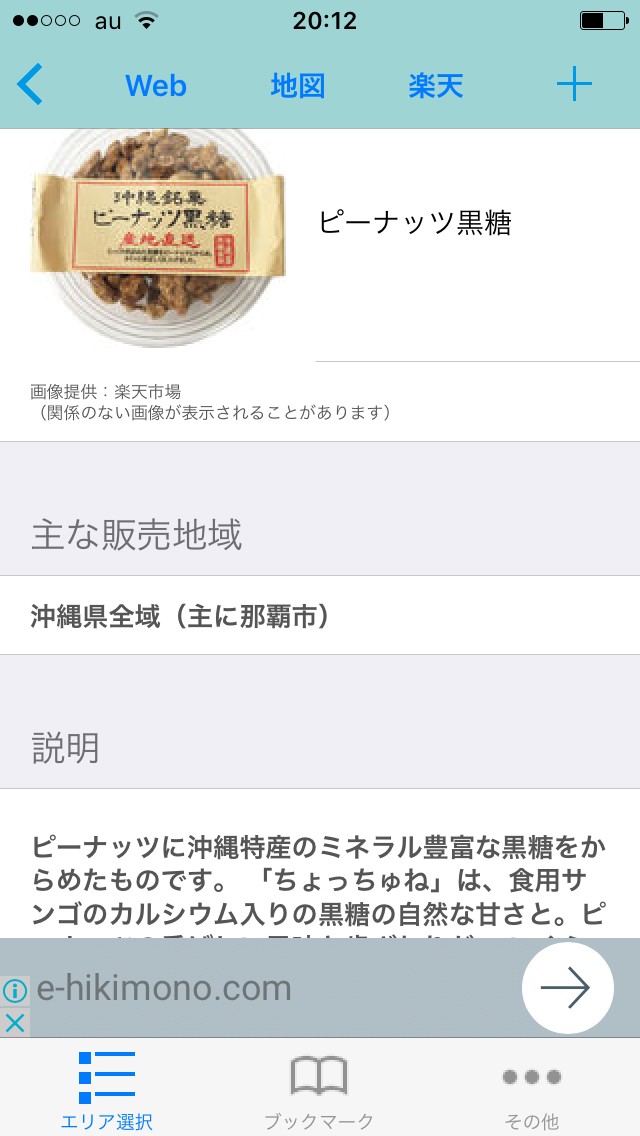Go back using the top-left arrow
Image resolution: width=640 pixels, height=1136 pixels.
click(31, 85)
